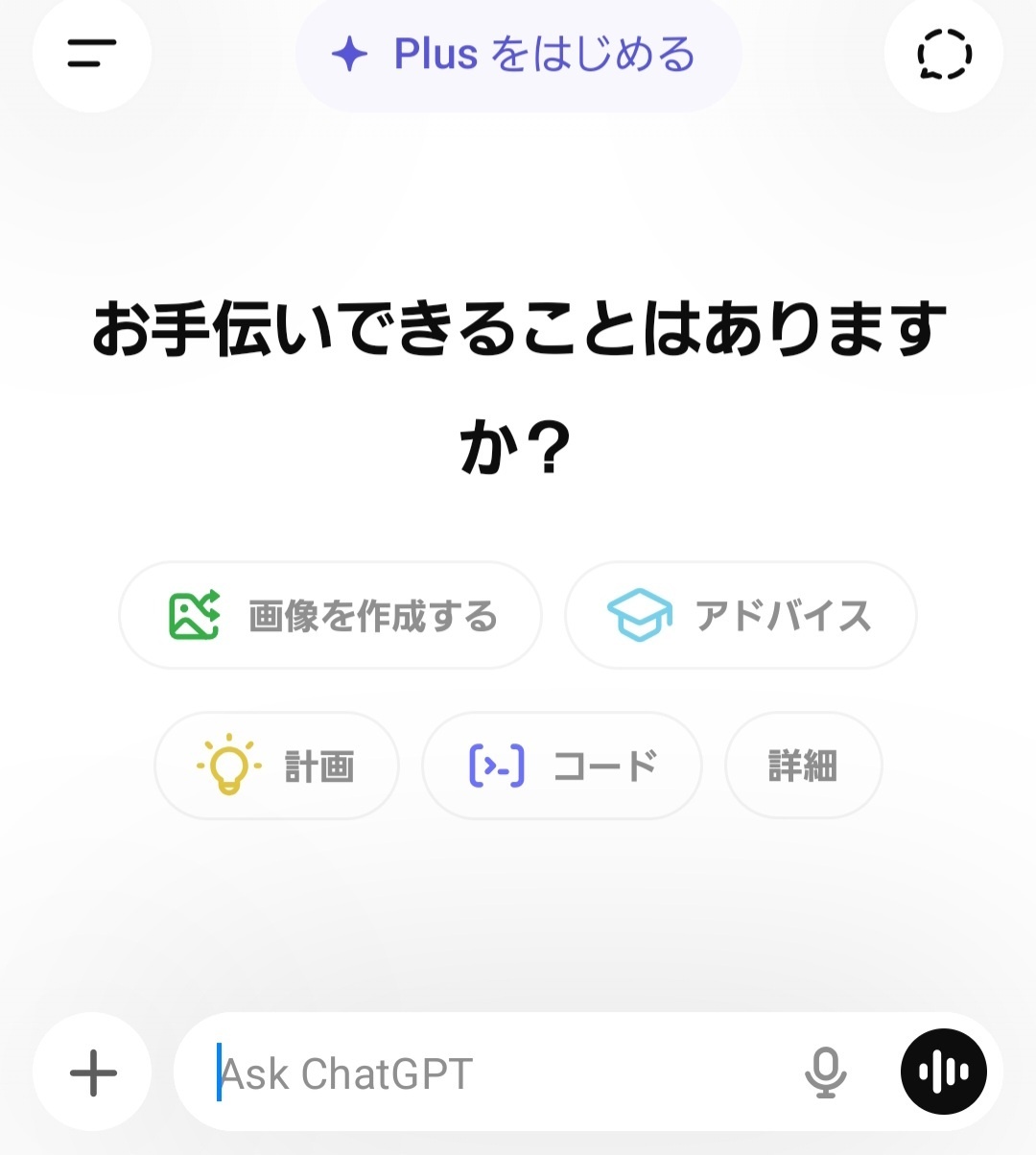Launch voice mode with the waveform button
This screenshot has height=1155, width=1036.
[944, 1072]
